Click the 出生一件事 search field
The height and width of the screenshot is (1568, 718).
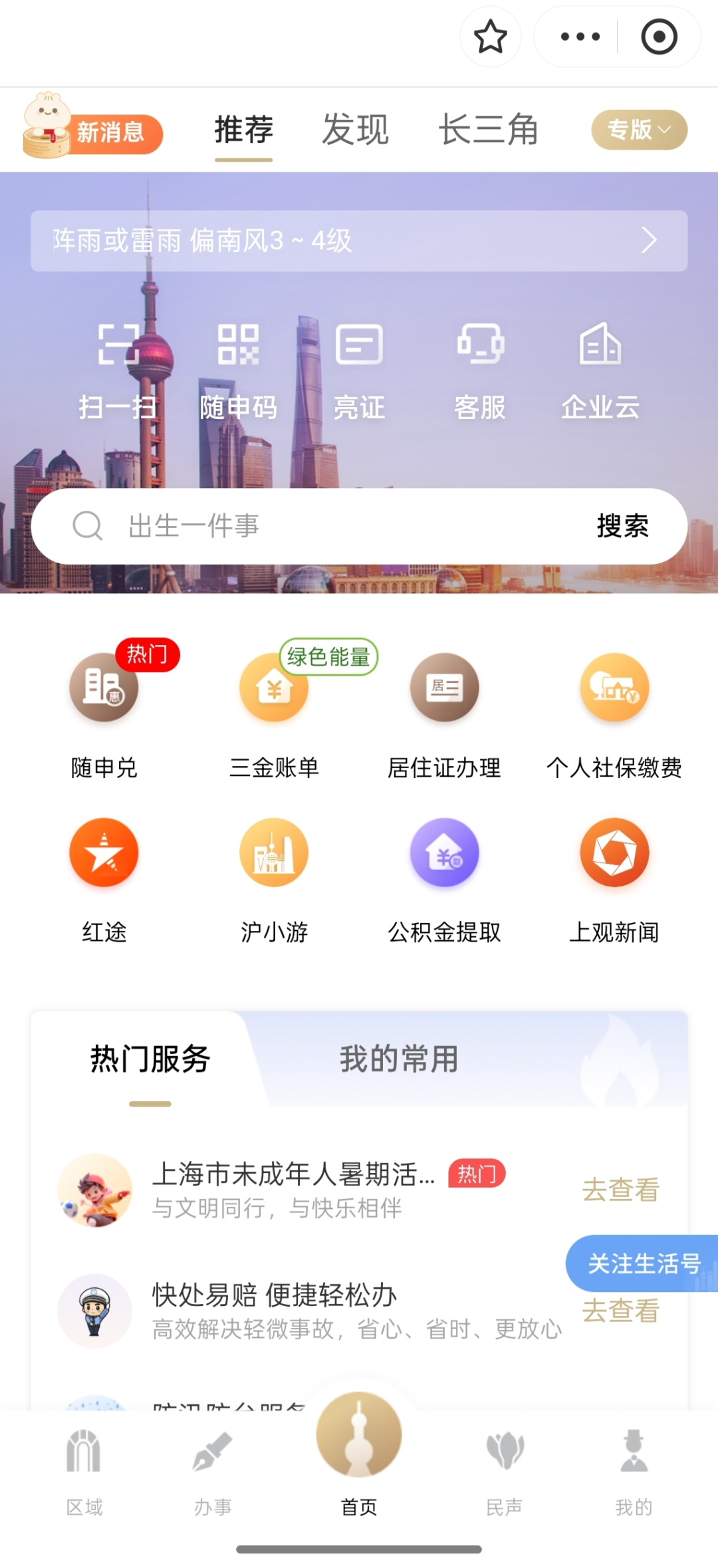299,526
